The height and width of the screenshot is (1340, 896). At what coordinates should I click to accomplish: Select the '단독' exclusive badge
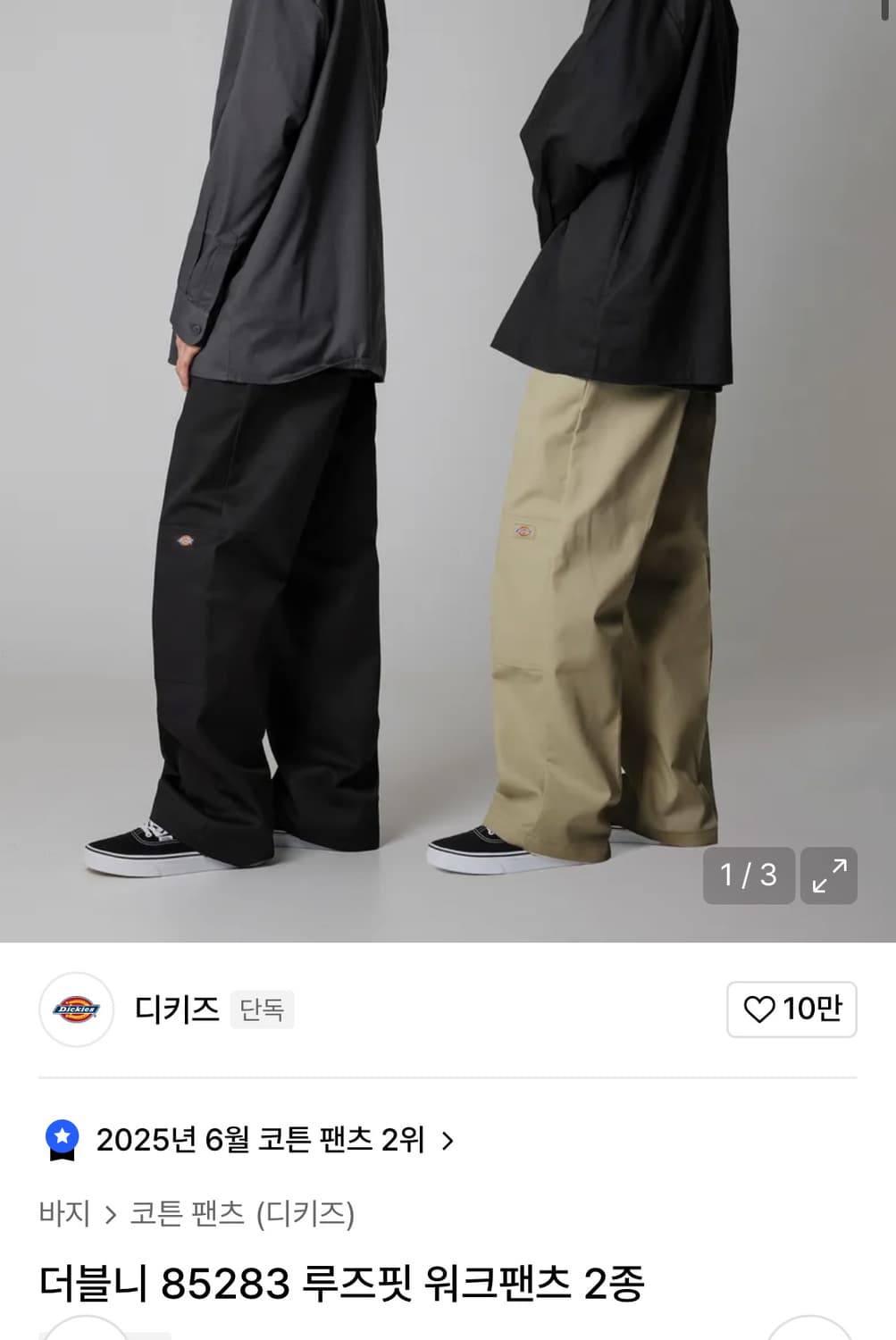[262, 1010]
